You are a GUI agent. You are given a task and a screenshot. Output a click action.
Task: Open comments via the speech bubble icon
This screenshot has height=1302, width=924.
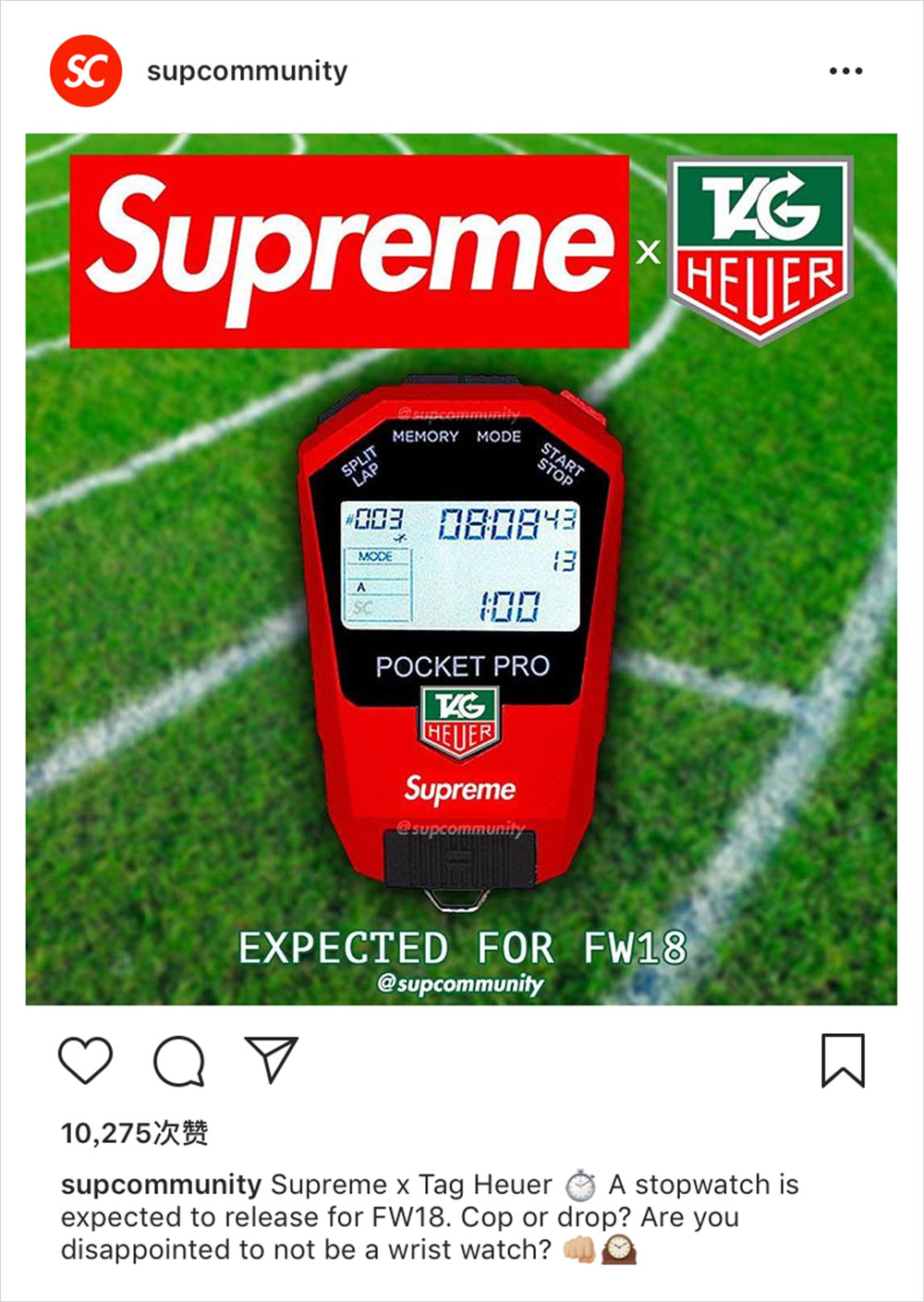pyautogui.click(x=178, y=1060)
